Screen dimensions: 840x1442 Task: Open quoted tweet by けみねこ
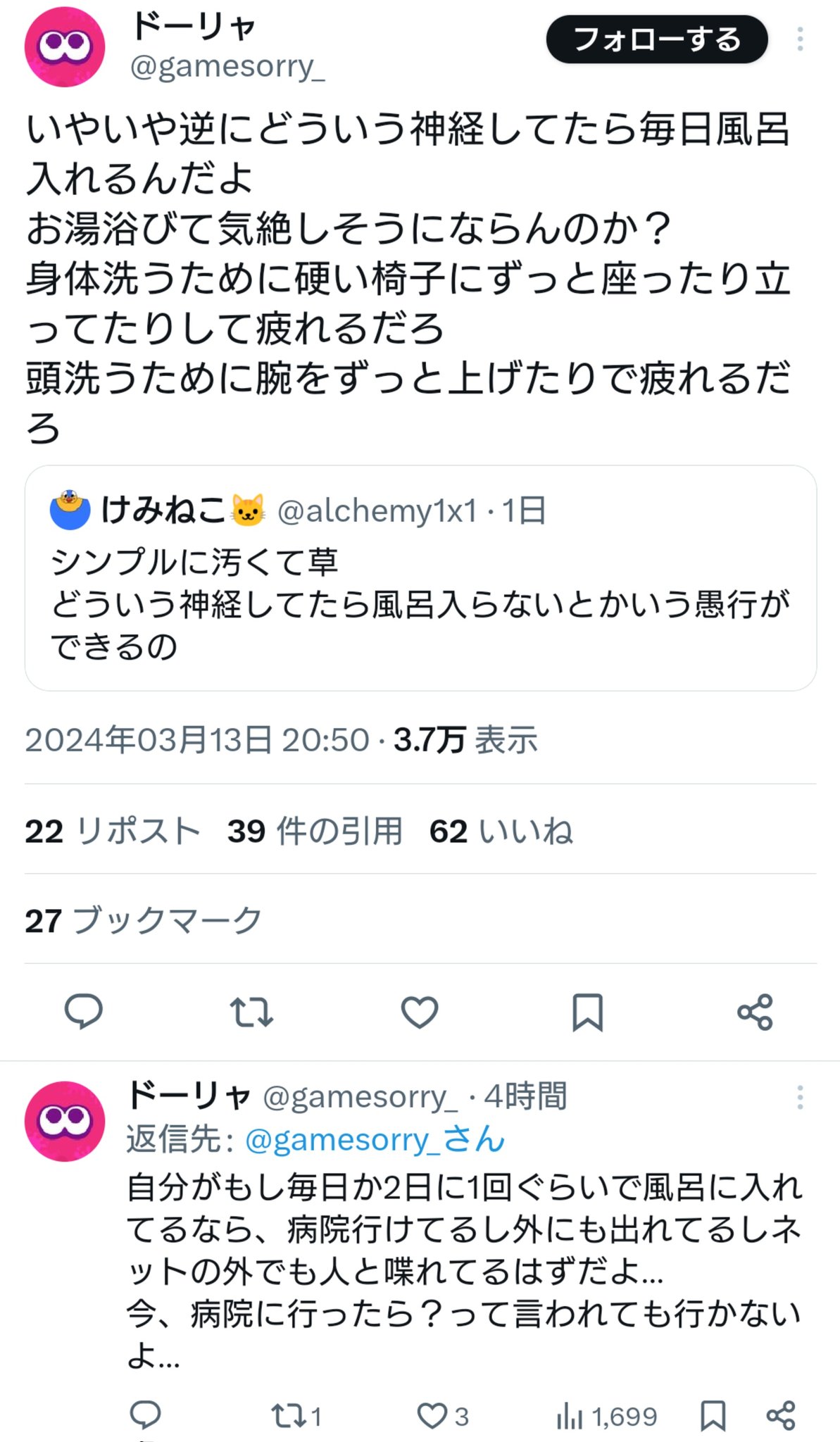(420, 577)
